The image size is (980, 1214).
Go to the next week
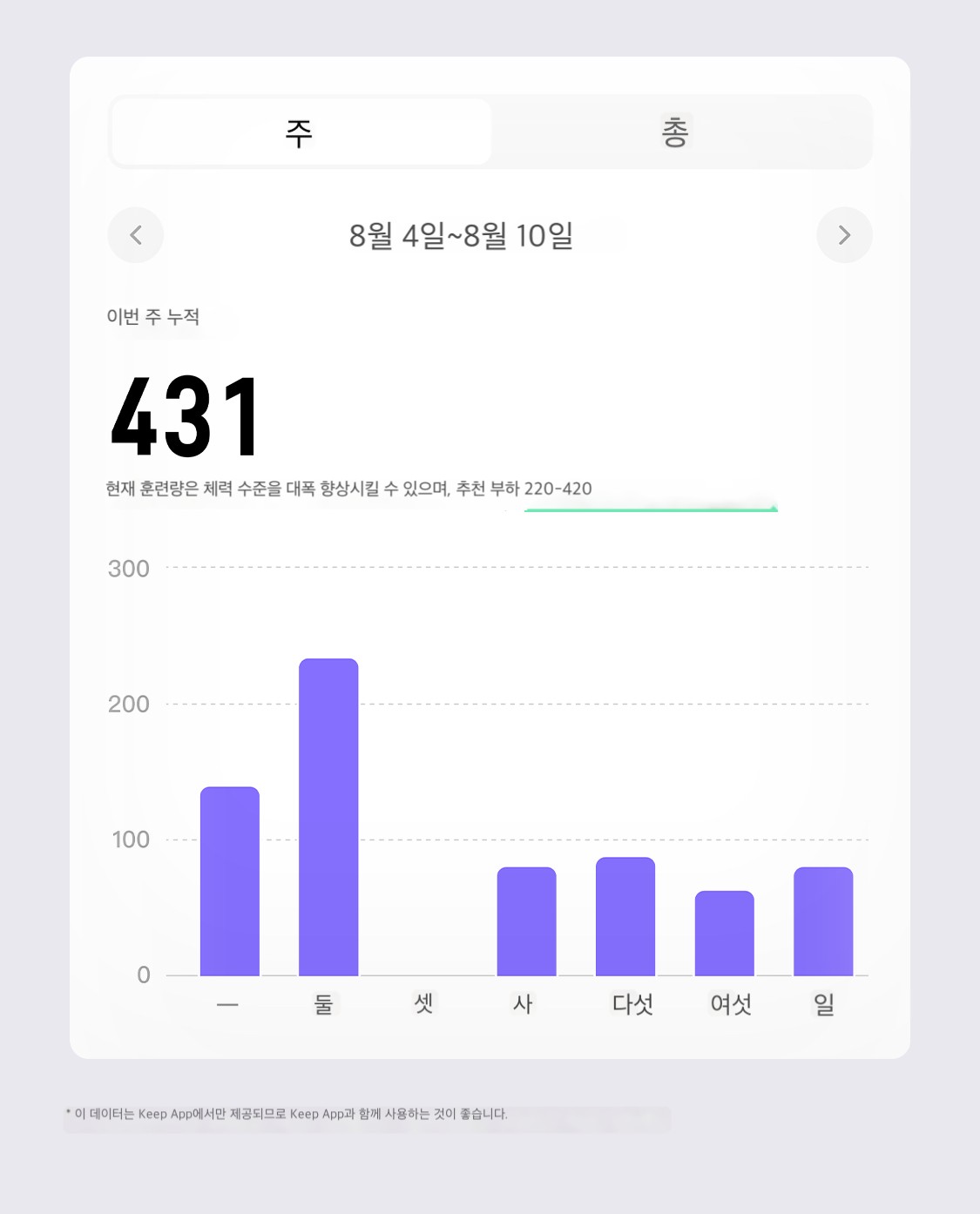tap(844, 235)
